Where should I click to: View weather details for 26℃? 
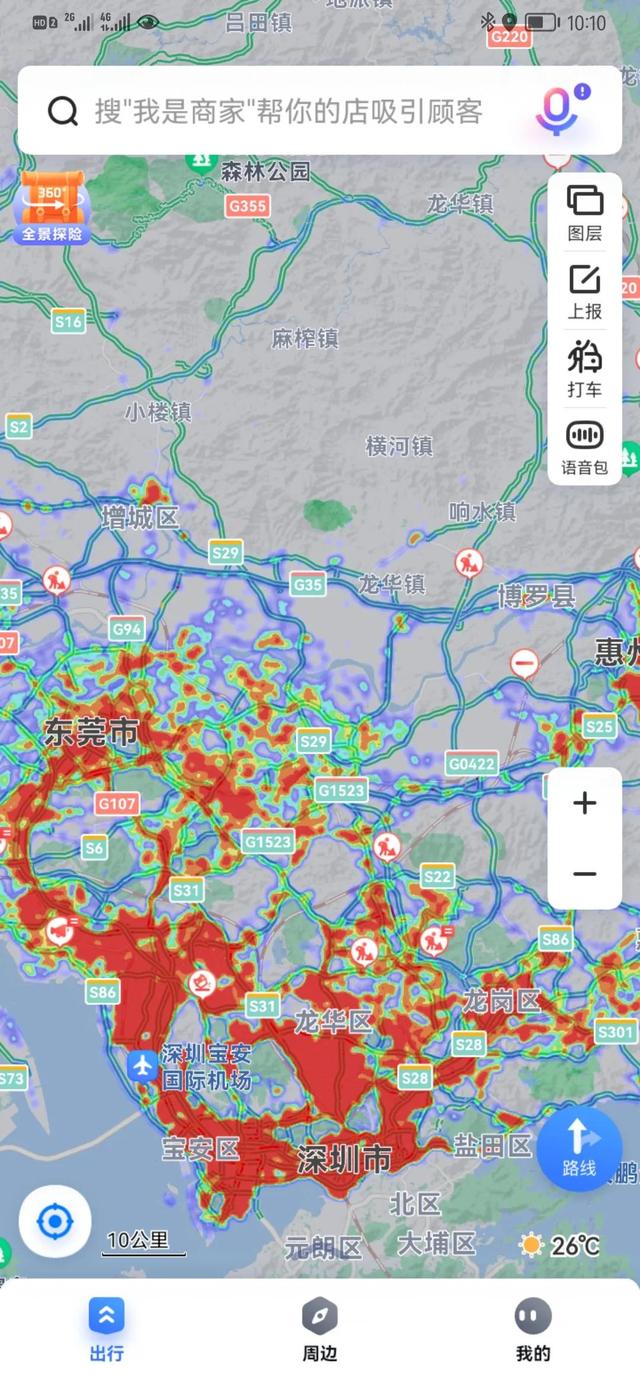pyautogui.click(x=561, y=1245)
